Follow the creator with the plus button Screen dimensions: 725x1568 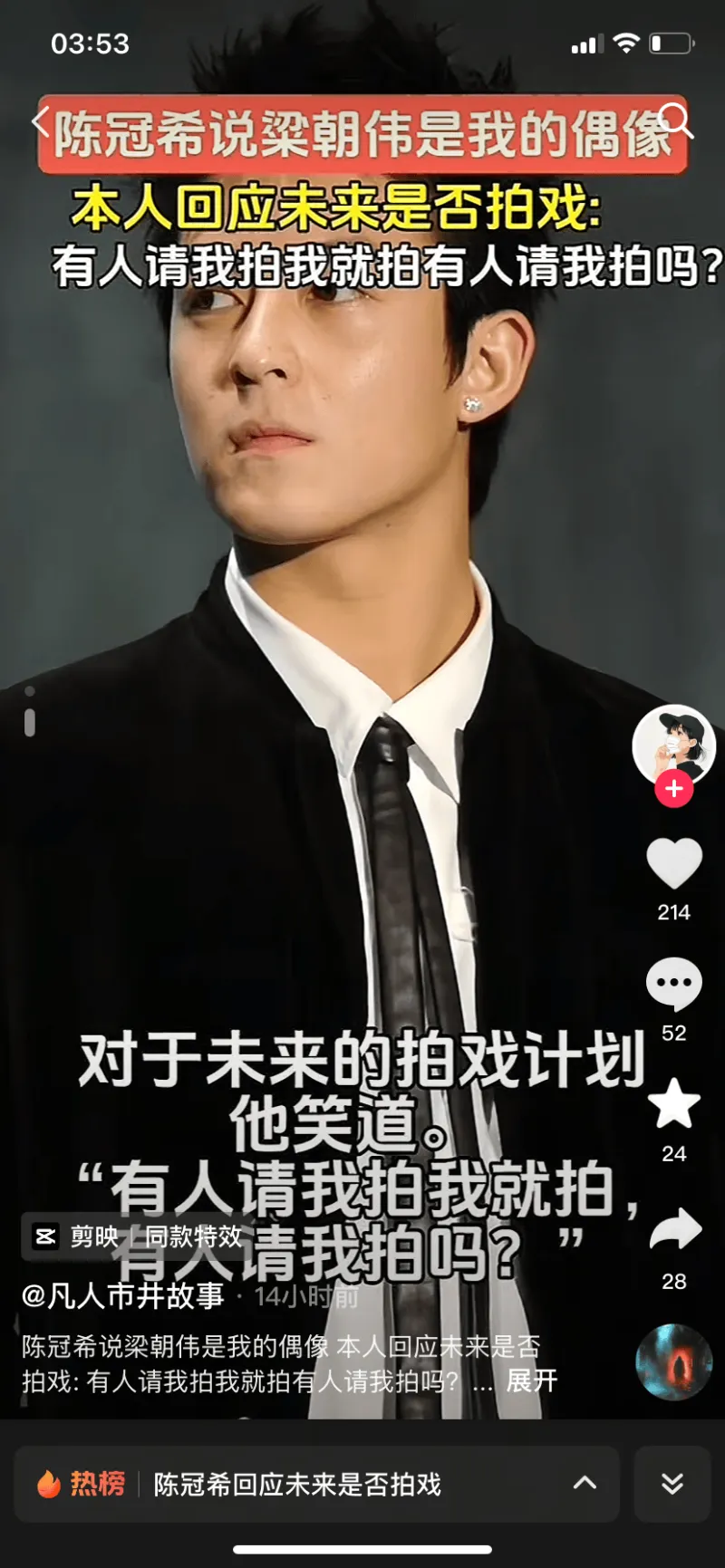point(673,789)
